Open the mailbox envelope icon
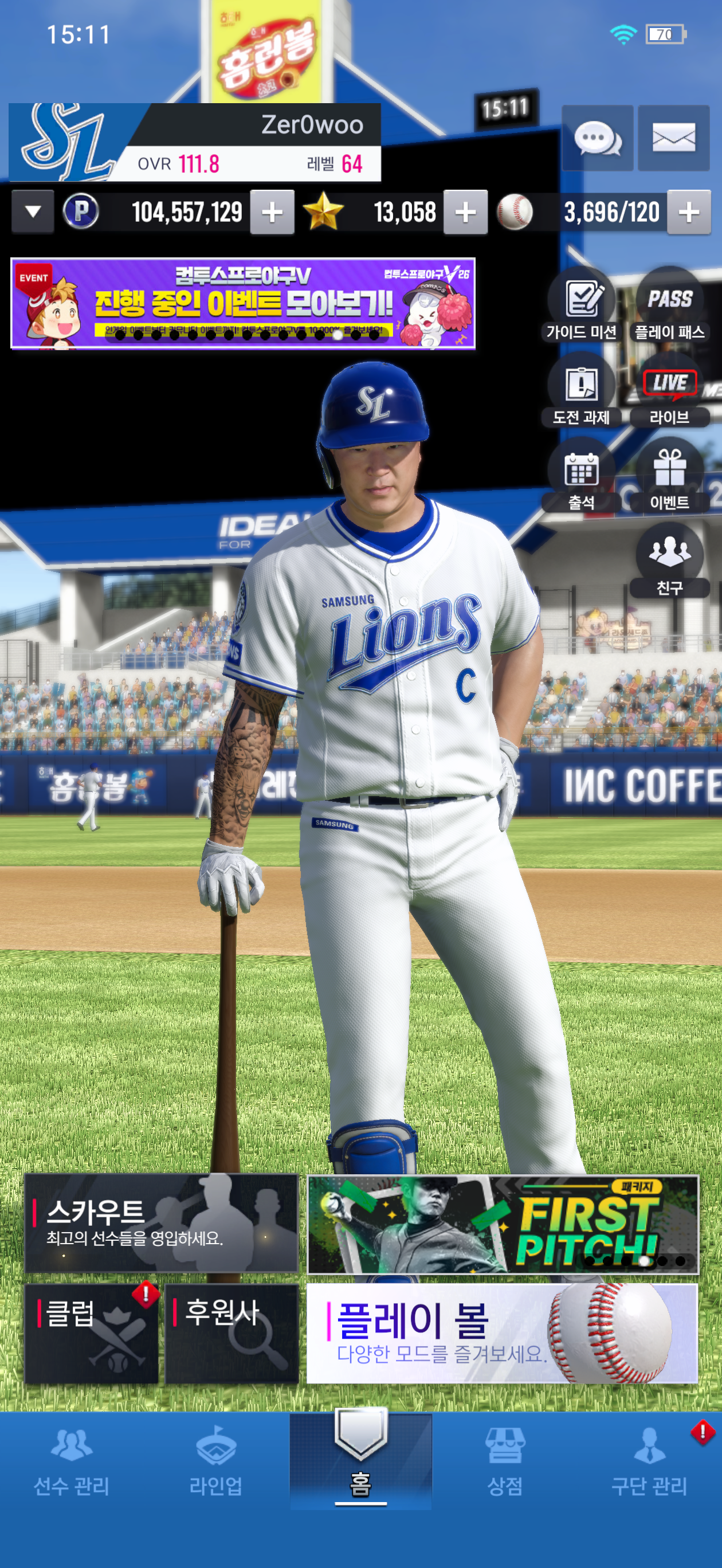The width and height of the screenshot is (722, 1568). pyautogui.click(x=673, y=138)
